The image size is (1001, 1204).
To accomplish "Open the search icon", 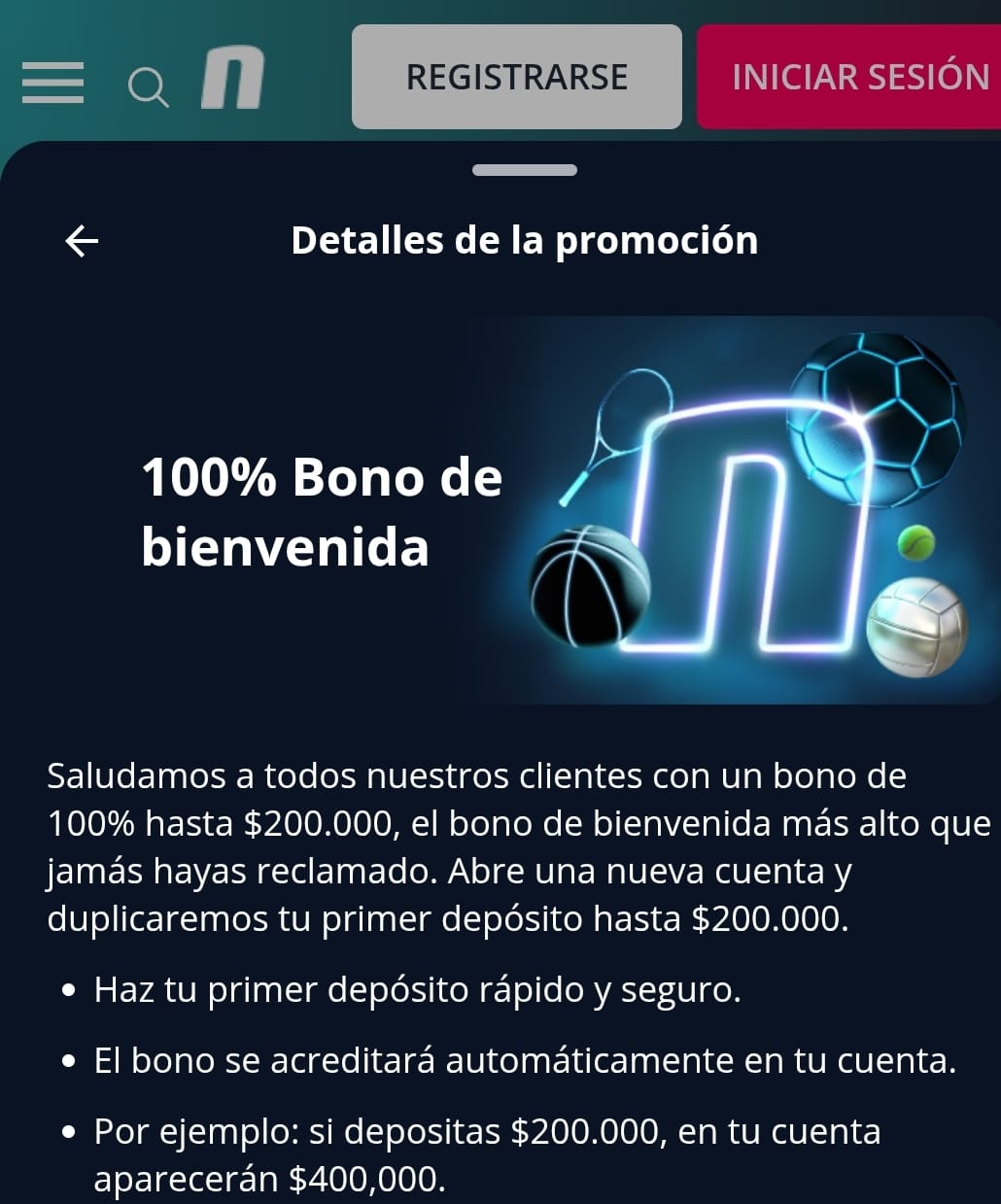I will tap(148, 87).
